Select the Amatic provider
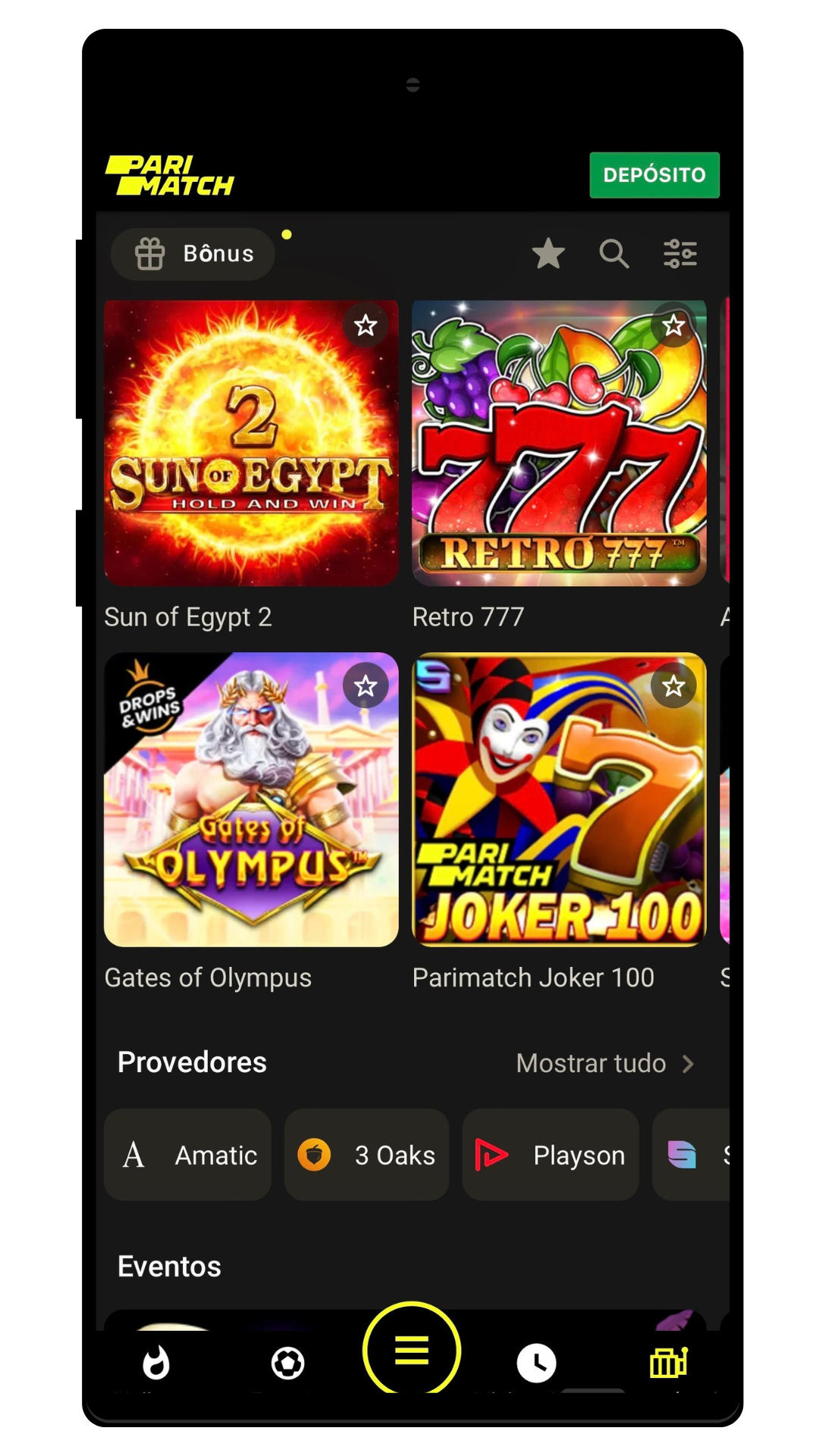Image resolution: width=819 pixels, height=1456 pixels. 187,1155
